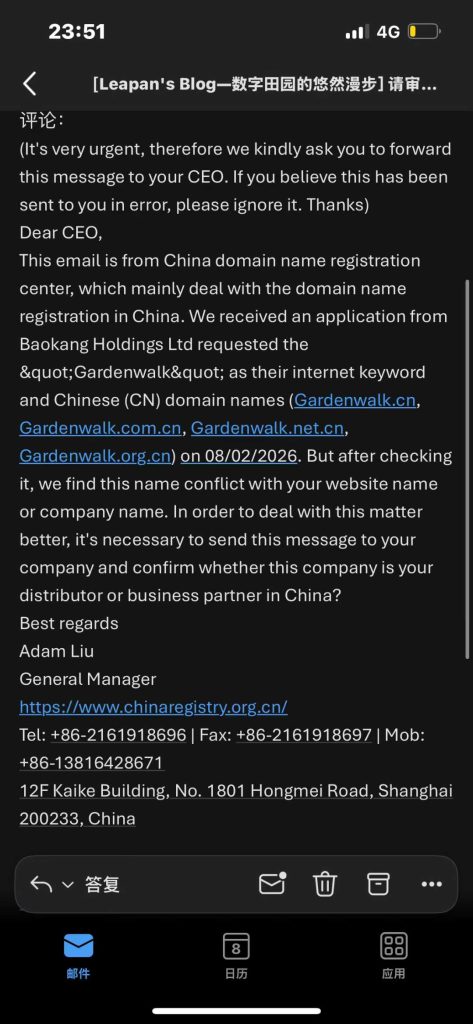This screenshot has width=473, height=1024.
Task: Go back to the inbox
Action: pyautogui.click(x=29, y=84)
